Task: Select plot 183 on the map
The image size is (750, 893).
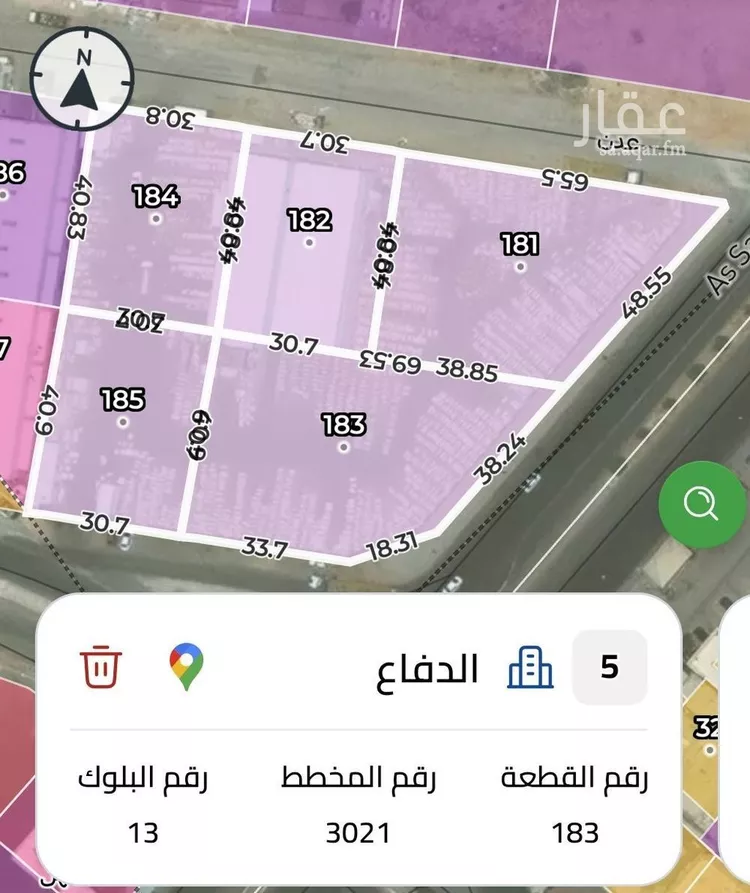Action: click(x=343, y=426)
